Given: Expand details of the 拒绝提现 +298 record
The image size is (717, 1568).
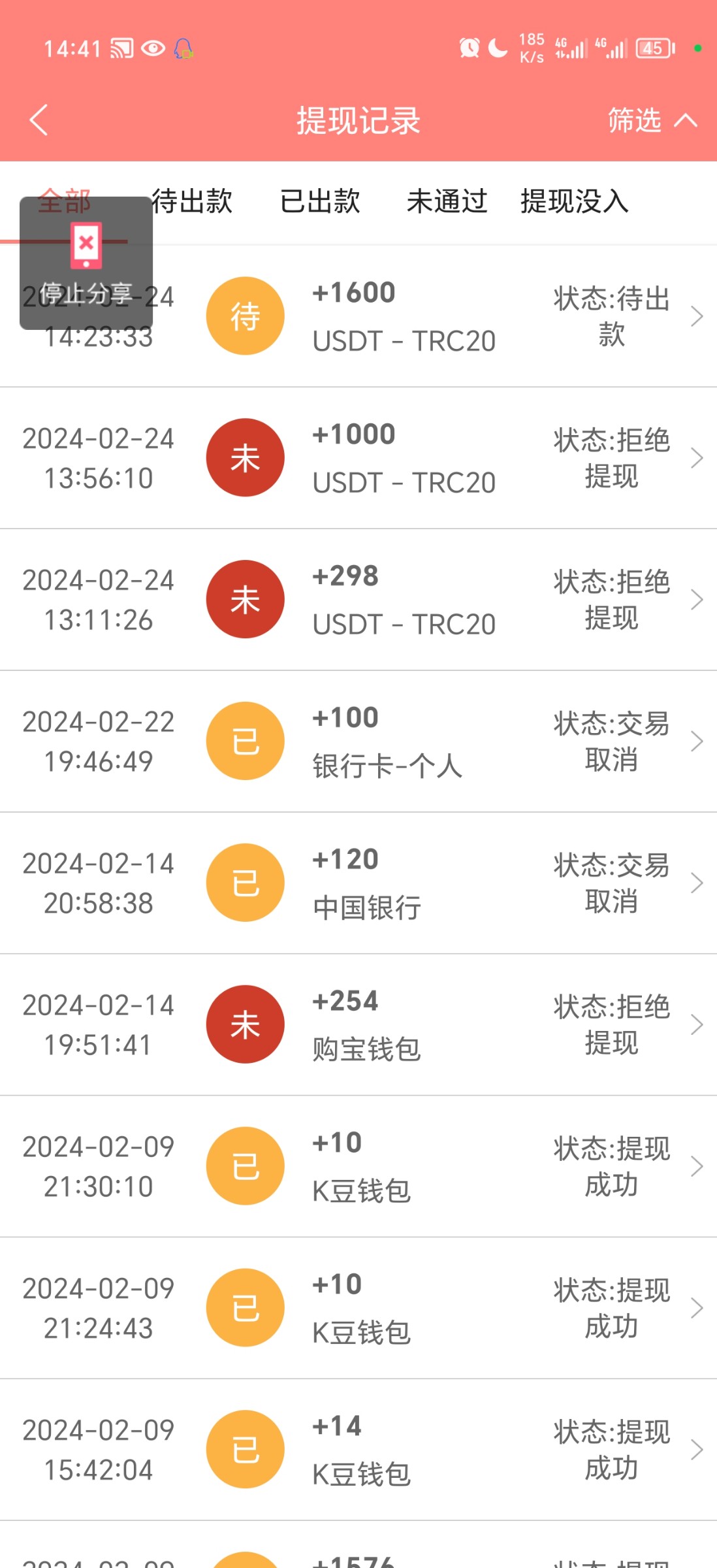Looking at the screenshot, I should [x=697, y=599].
